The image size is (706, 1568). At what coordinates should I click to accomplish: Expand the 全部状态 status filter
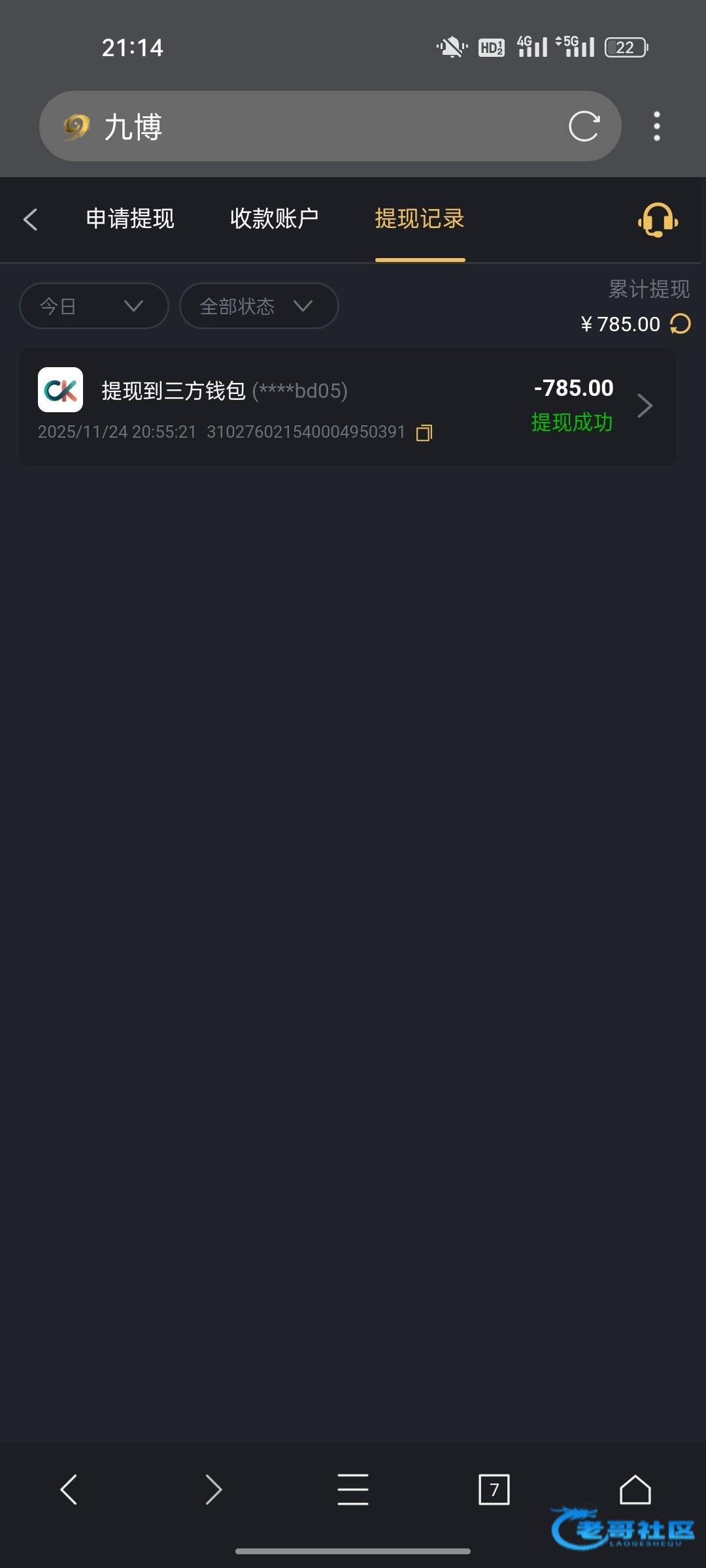pos(259,306)
